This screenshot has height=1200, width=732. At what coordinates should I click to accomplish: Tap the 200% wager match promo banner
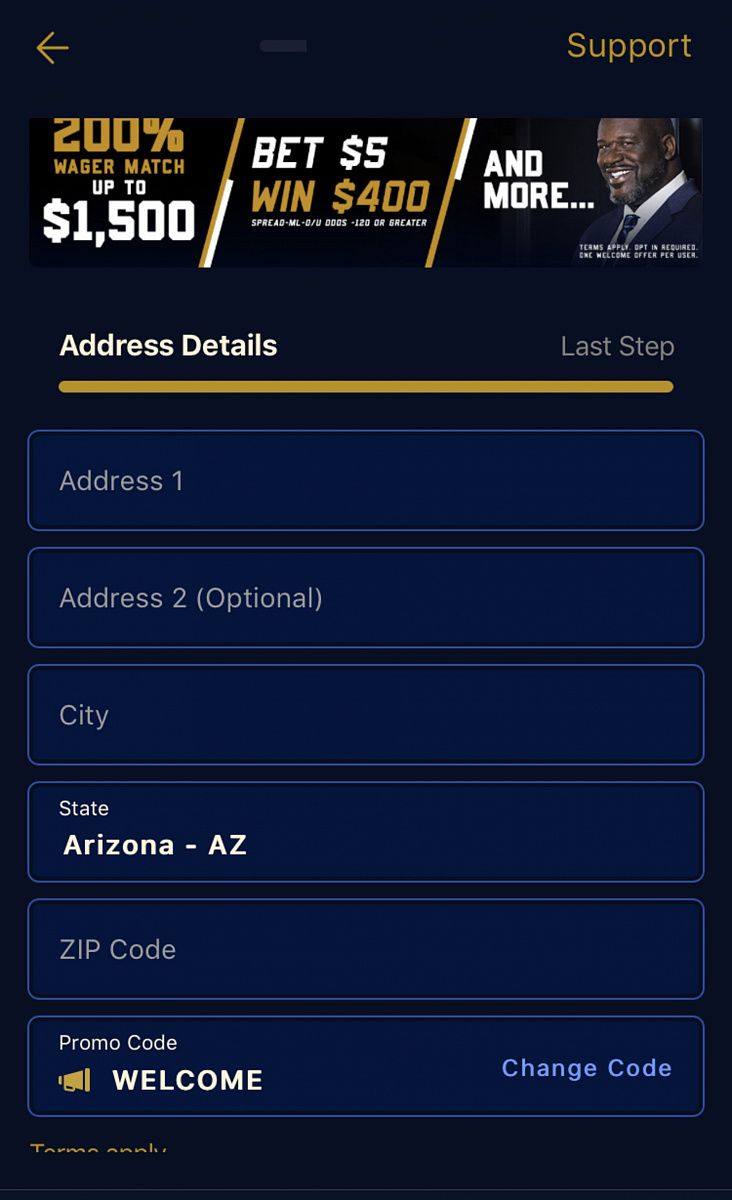point(365,192)
